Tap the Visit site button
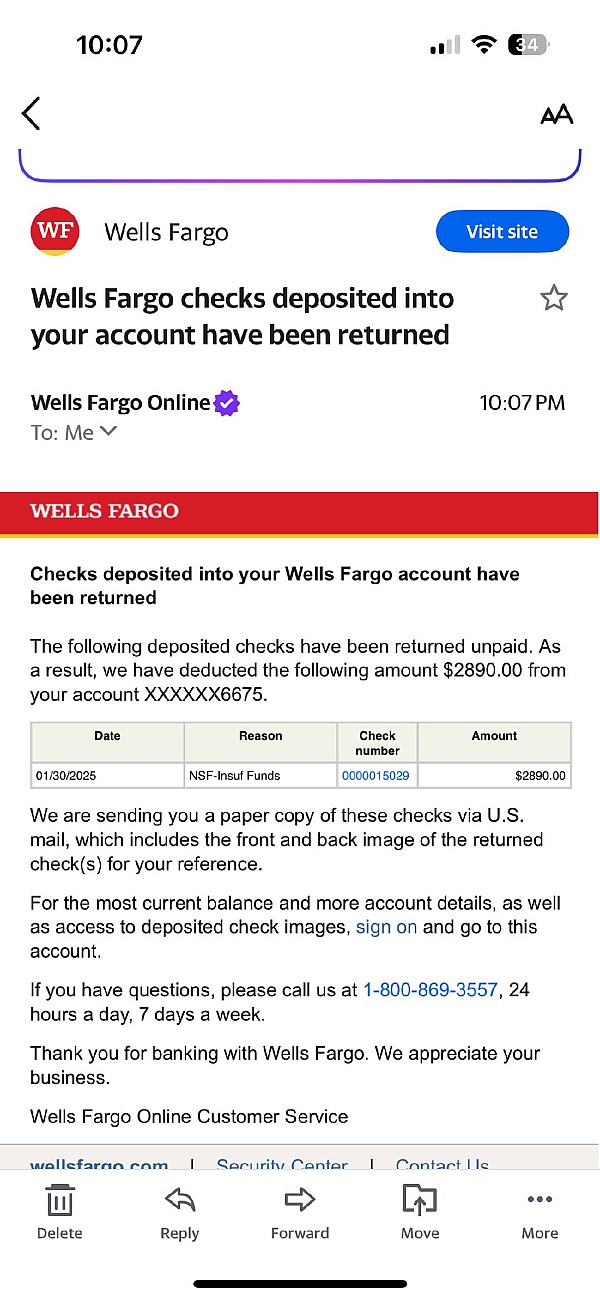Viewport: 600px width, 1300px height. pos(502,232)
